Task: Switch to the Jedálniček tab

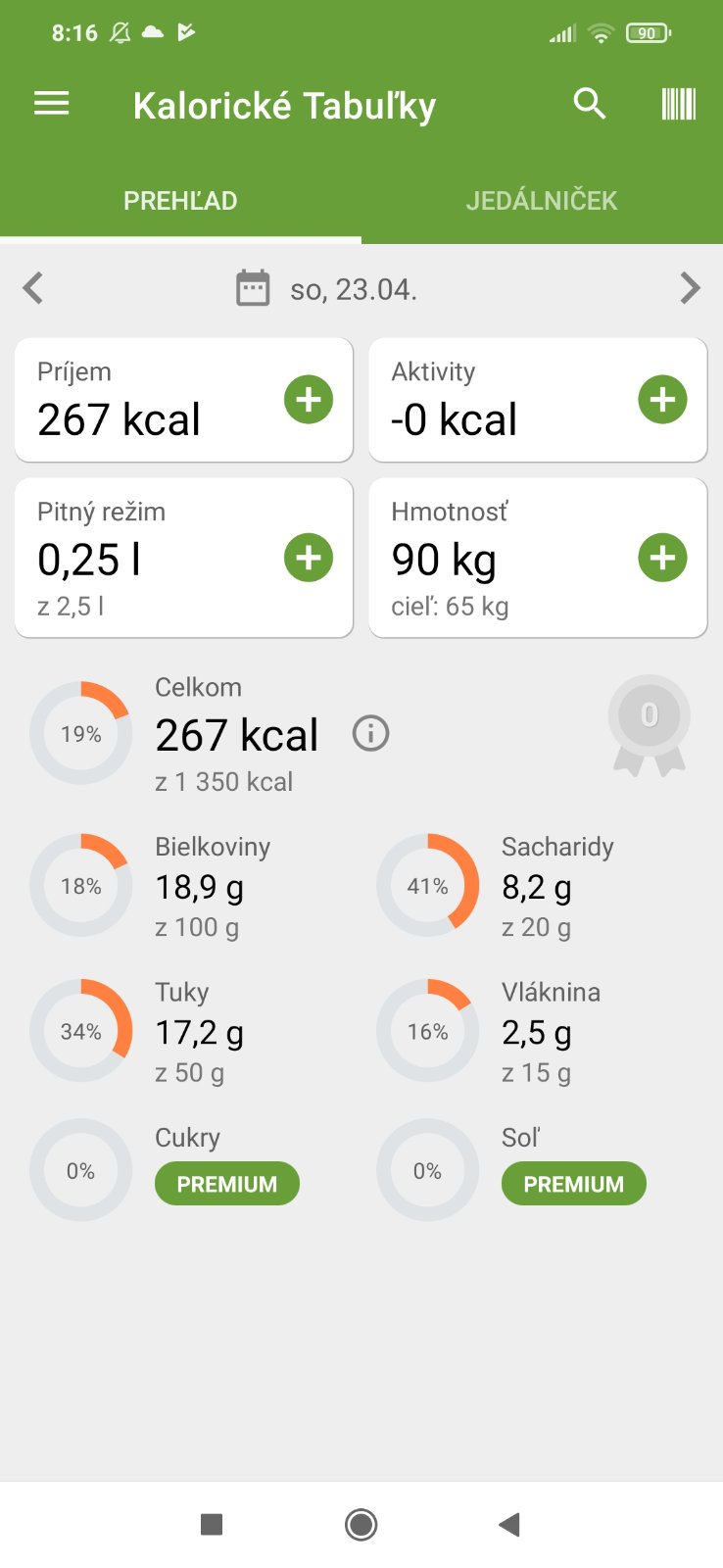Action: [542, 201]
